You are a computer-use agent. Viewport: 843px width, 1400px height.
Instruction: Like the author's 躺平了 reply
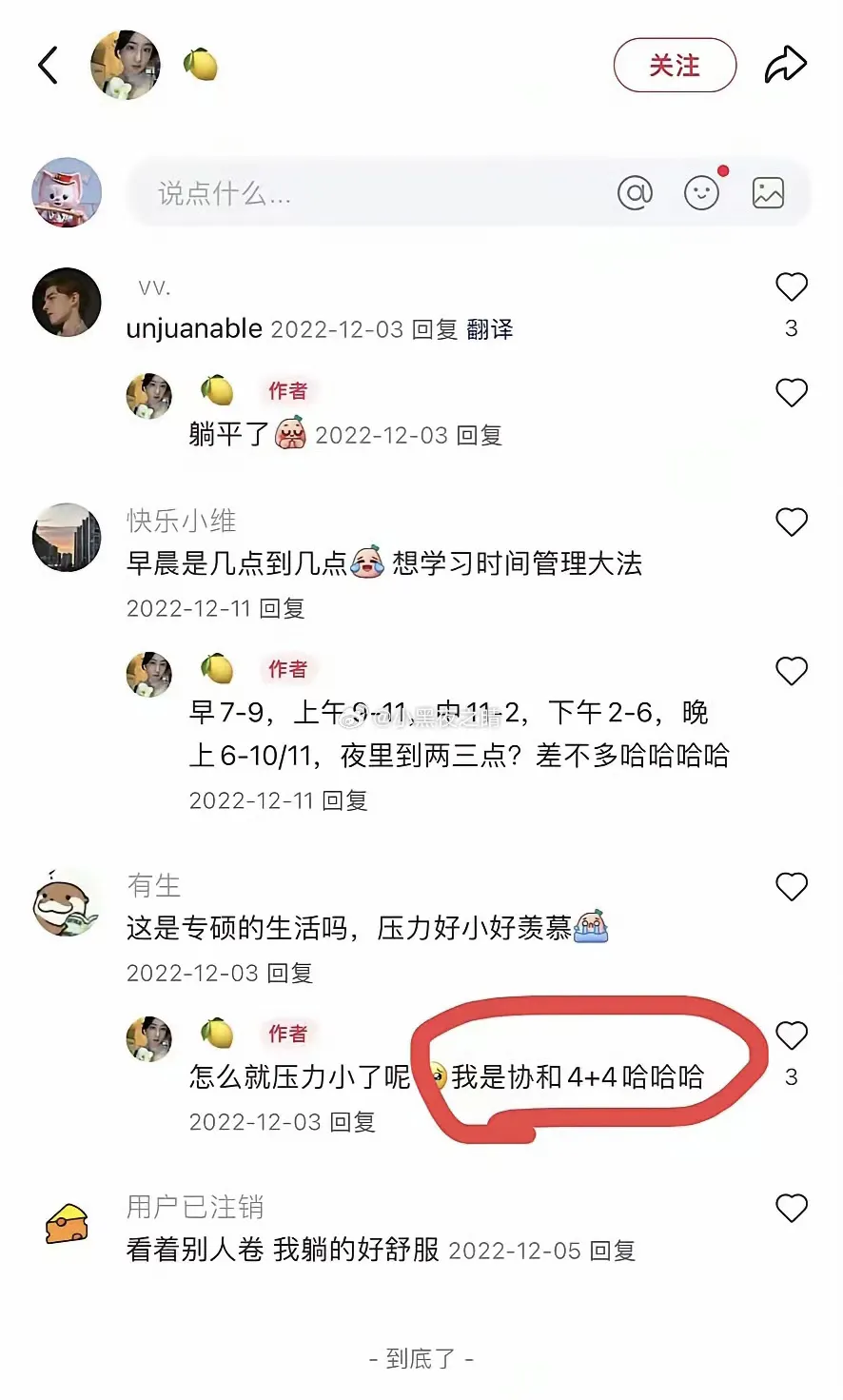click(792, 393)
